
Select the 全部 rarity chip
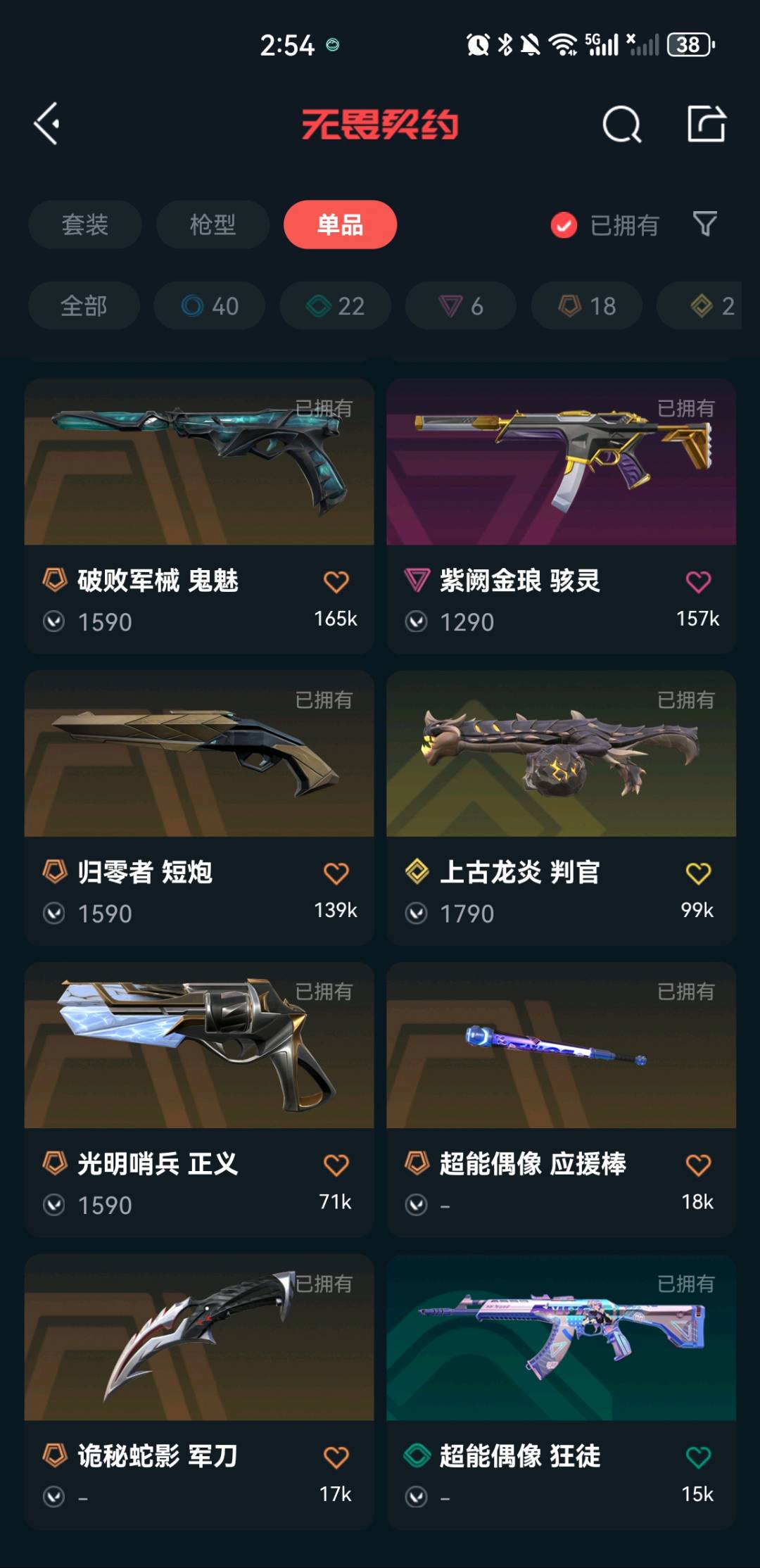84,305
